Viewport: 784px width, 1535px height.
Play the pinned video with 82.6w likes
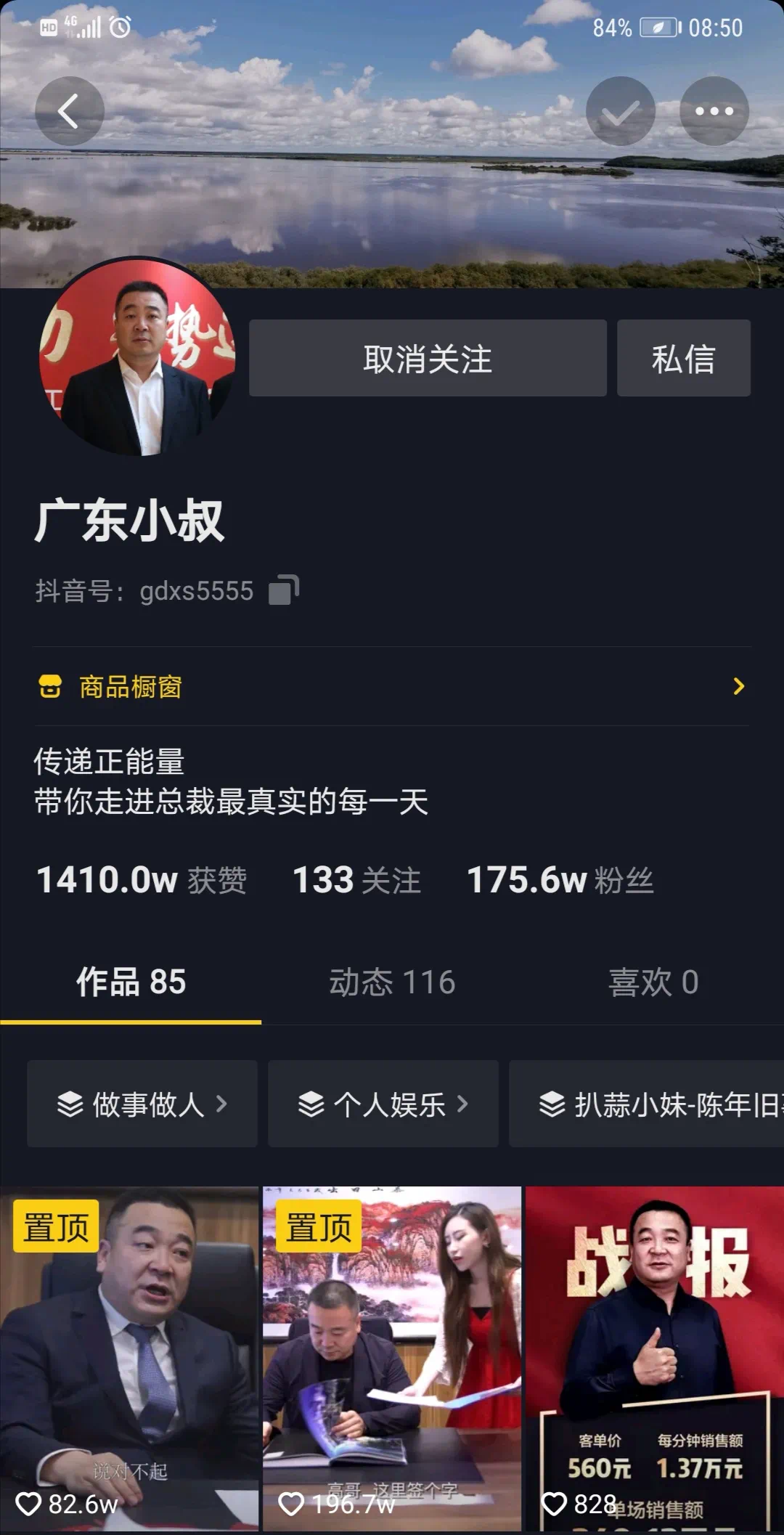(x=129, y=1359)
